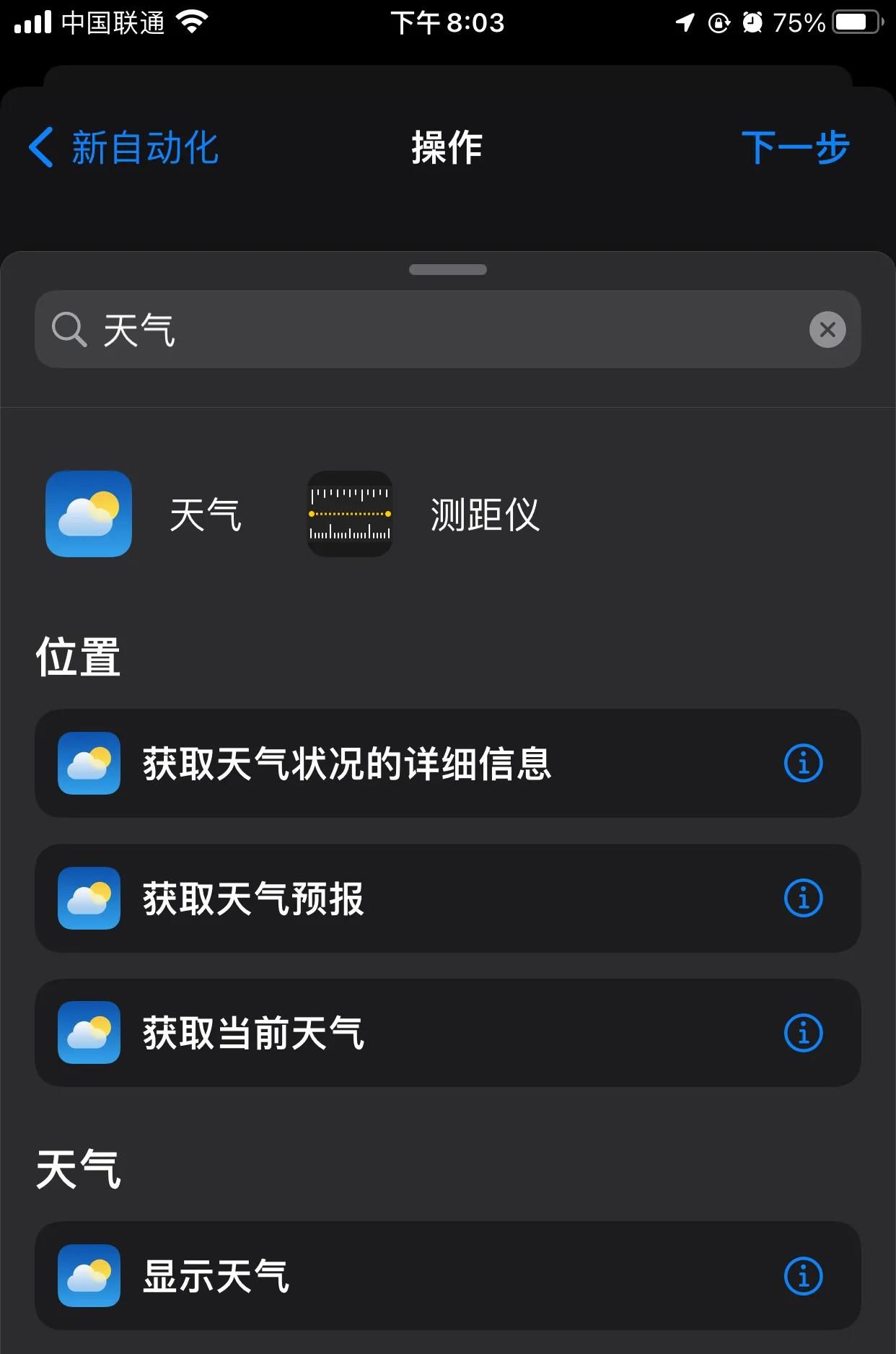Tap the Weather icon on 显示天气 row
The image size is (896, 1354).
click(x=87, y=1277)
